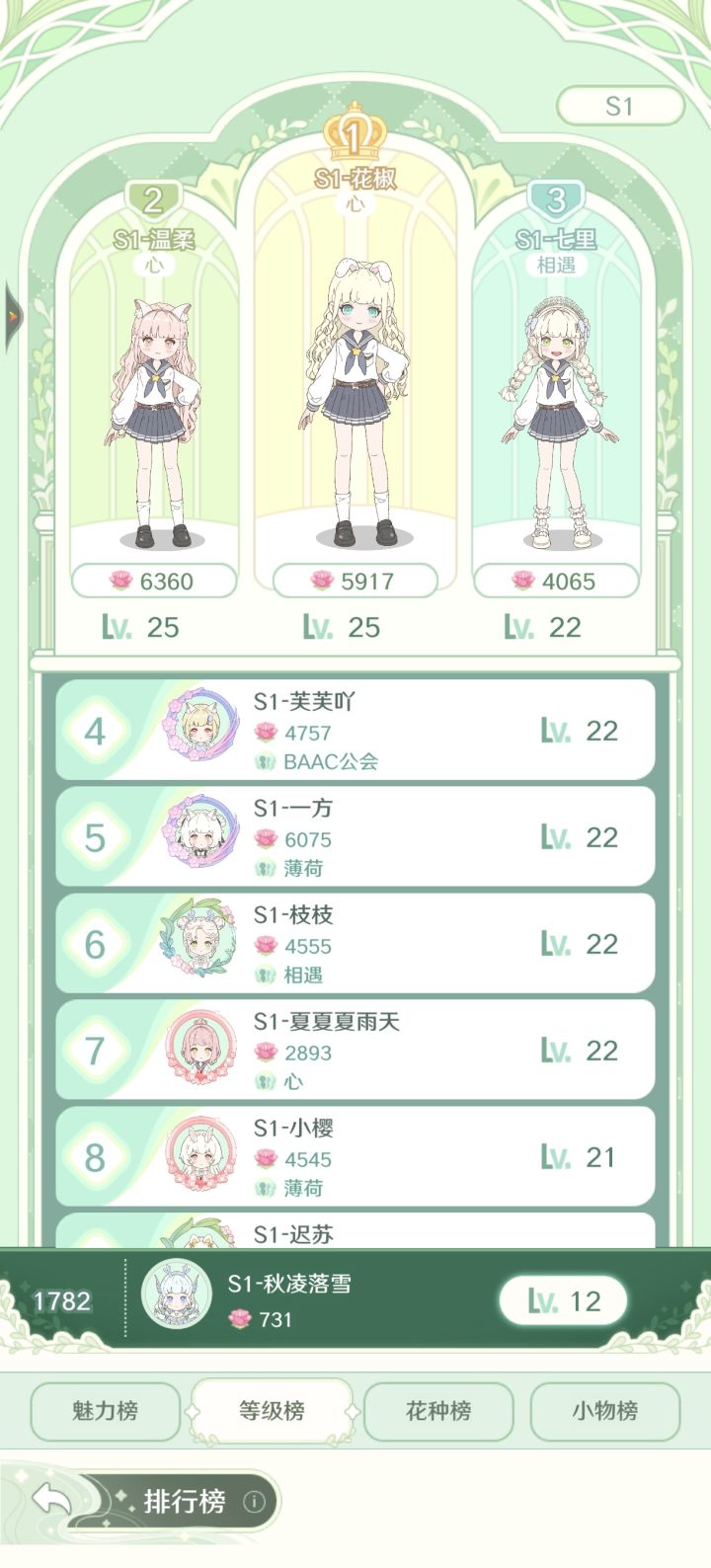Switch to the 小物榜 tab
711x1568 pixels.
pyautogui.click(x=604, y=1412)
